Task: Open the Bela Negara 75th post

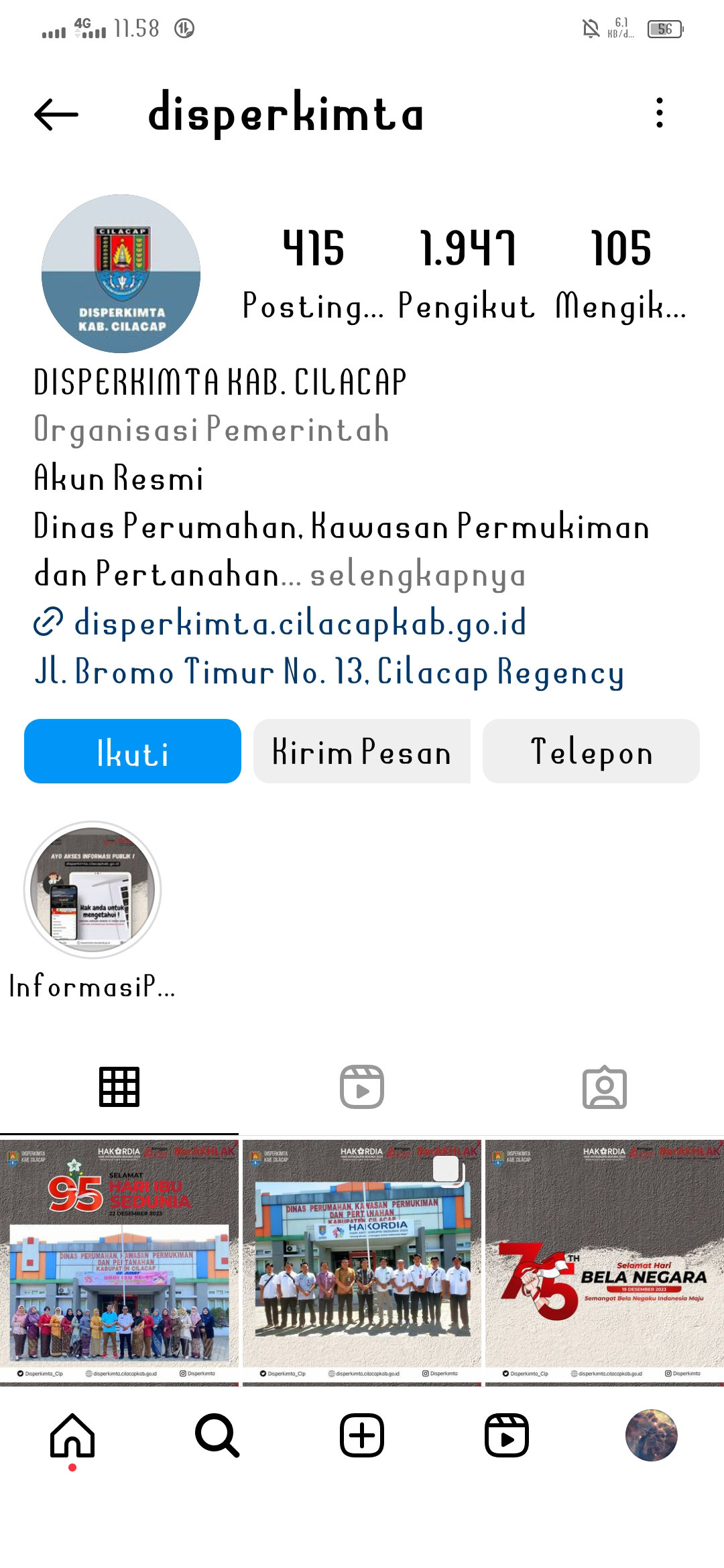Action: point(604,1260)
